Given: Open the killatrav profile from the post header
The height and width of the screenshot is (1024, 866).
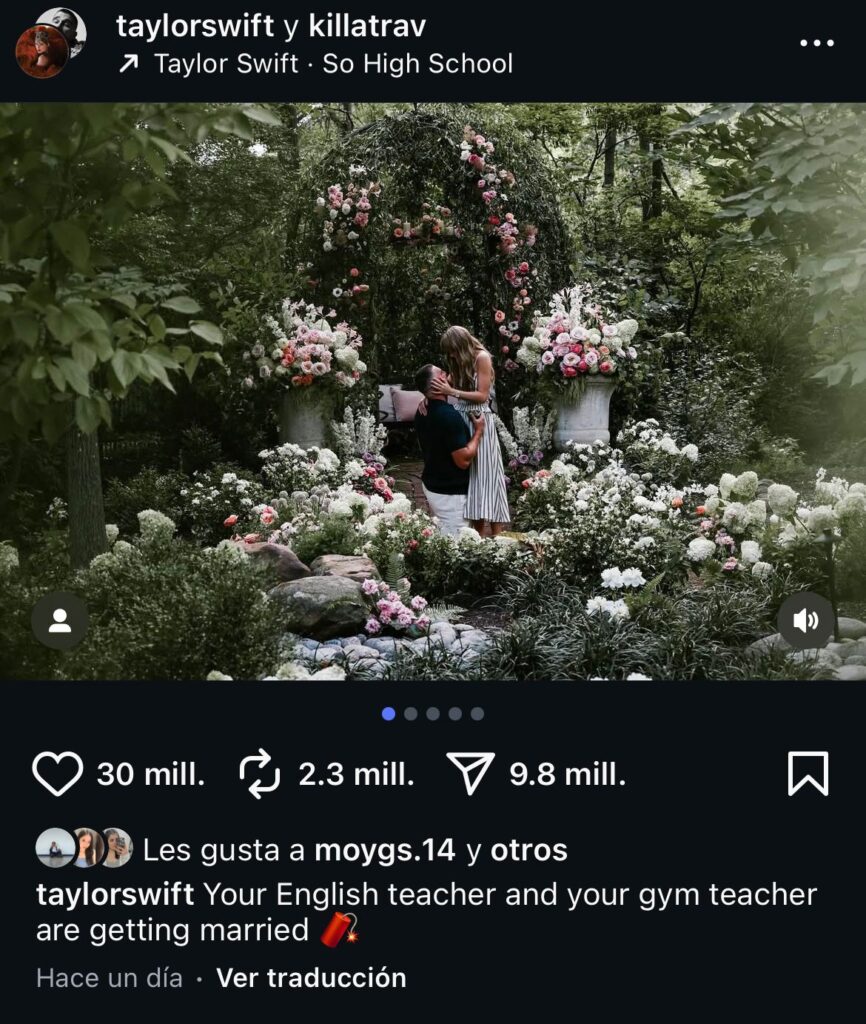Looking at the screenshot, I should pyautogui.click(x=366, y=26).
